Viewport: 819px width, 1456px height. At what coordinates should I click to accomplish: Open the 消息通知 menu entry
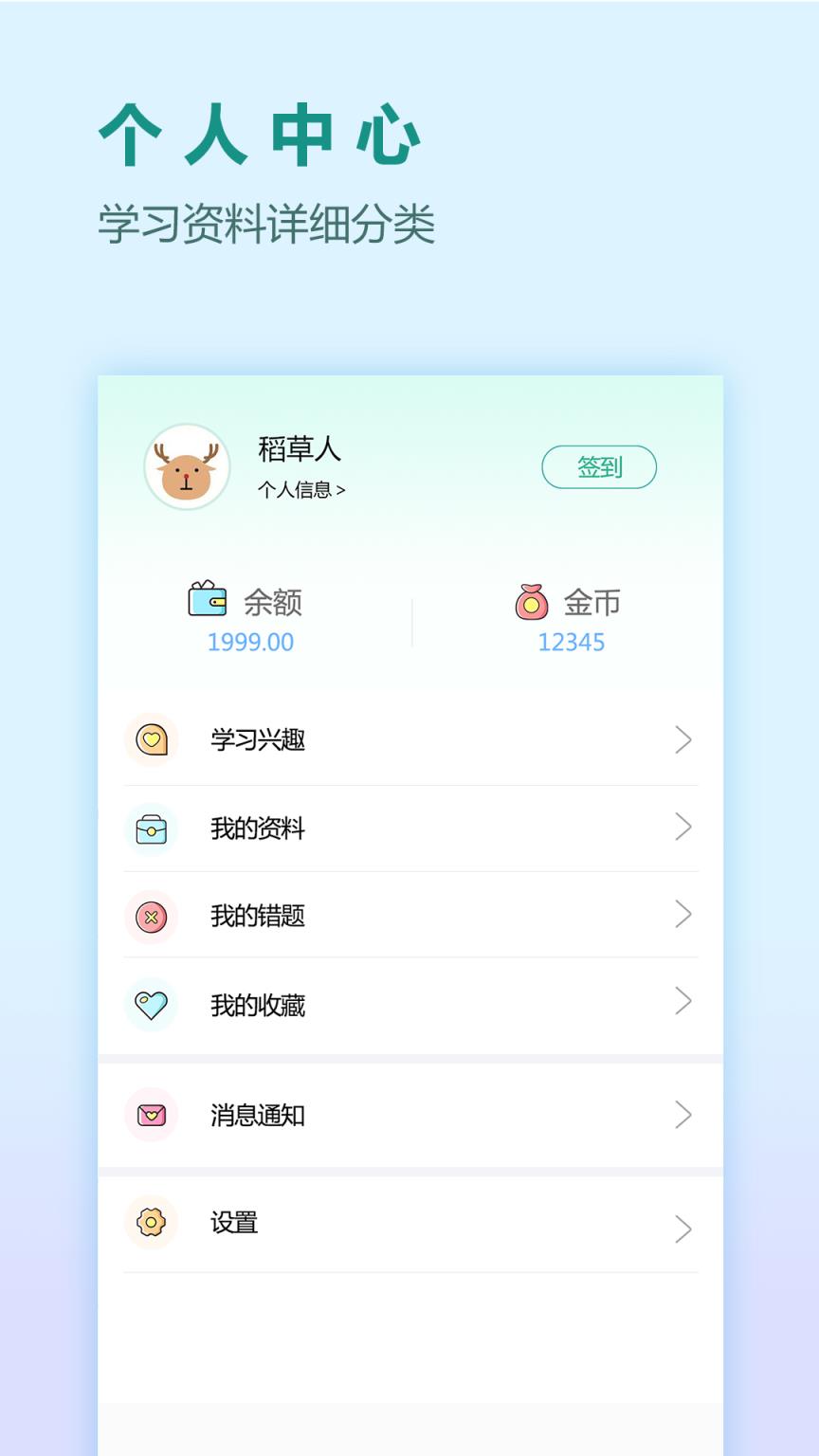coord(258,1116)
